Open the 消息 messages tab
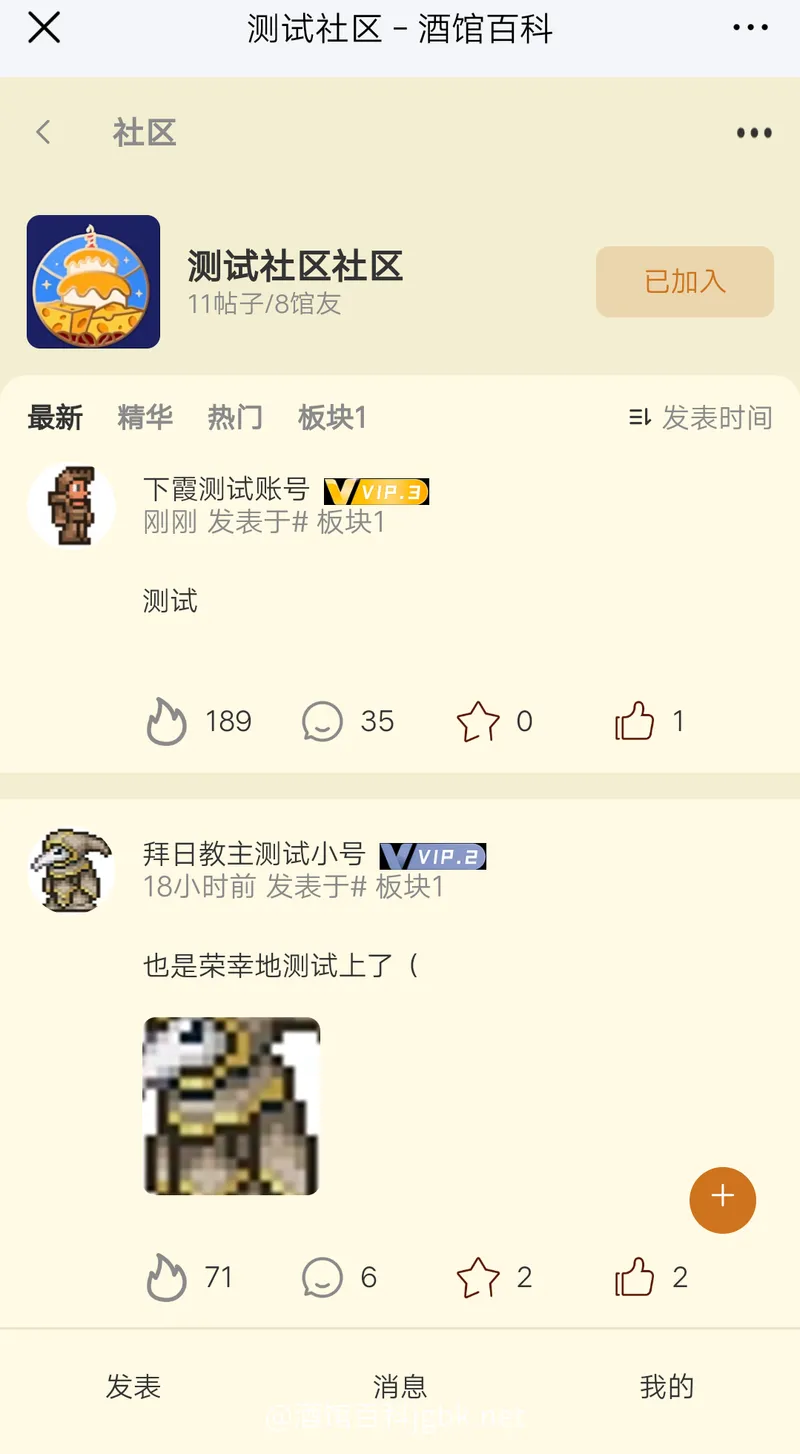The image size is (800, 1454). point(400,1387)
